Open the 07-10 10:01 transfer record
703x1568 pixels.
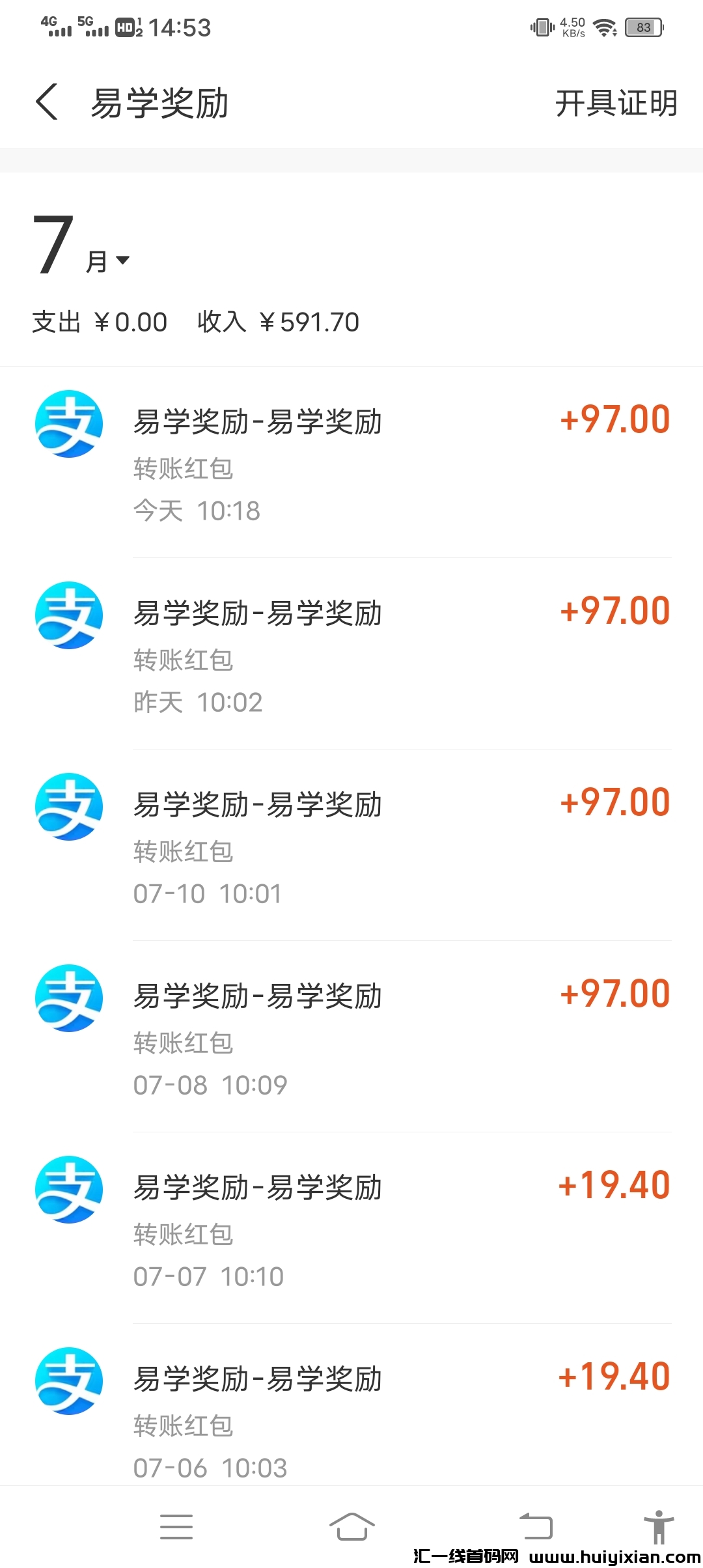(x=351, y=845)
